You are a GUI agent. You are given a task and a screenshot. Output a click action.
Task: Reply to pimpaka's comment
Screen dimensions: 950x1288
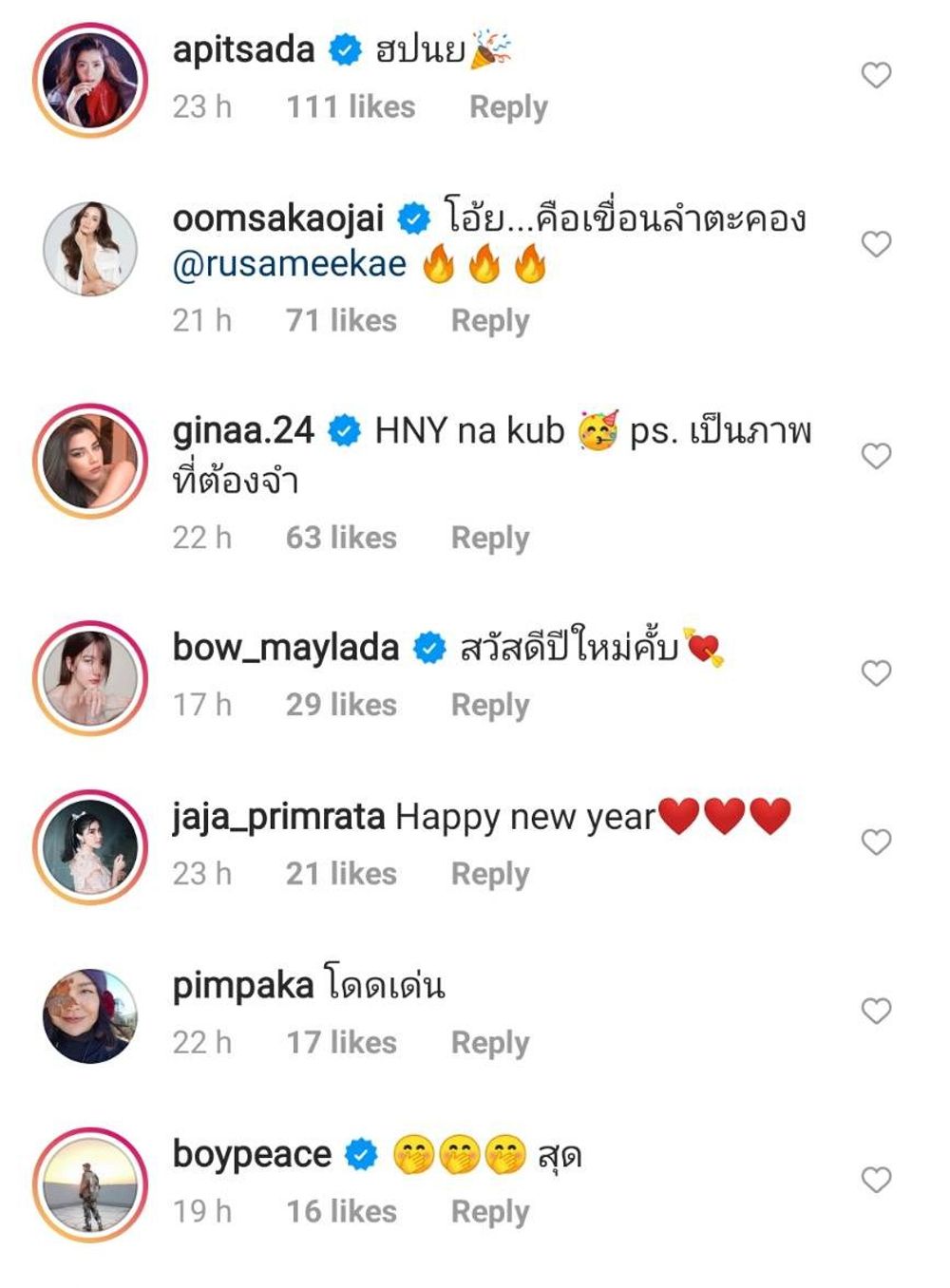pyautogui.click(x=489, y=1043)
